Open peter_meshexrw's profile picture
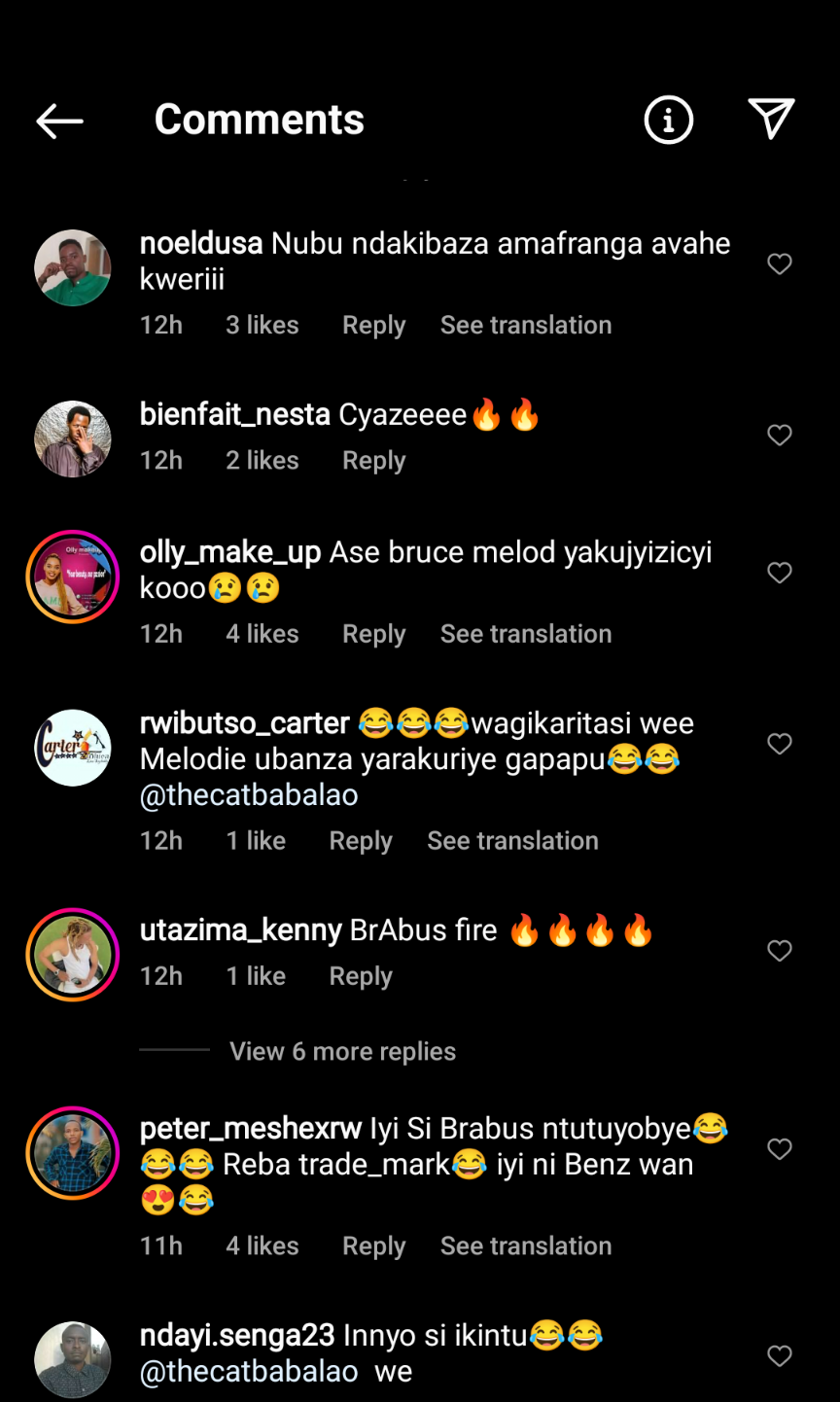This screenshot has height=1402, width=840. (73, 1153)
